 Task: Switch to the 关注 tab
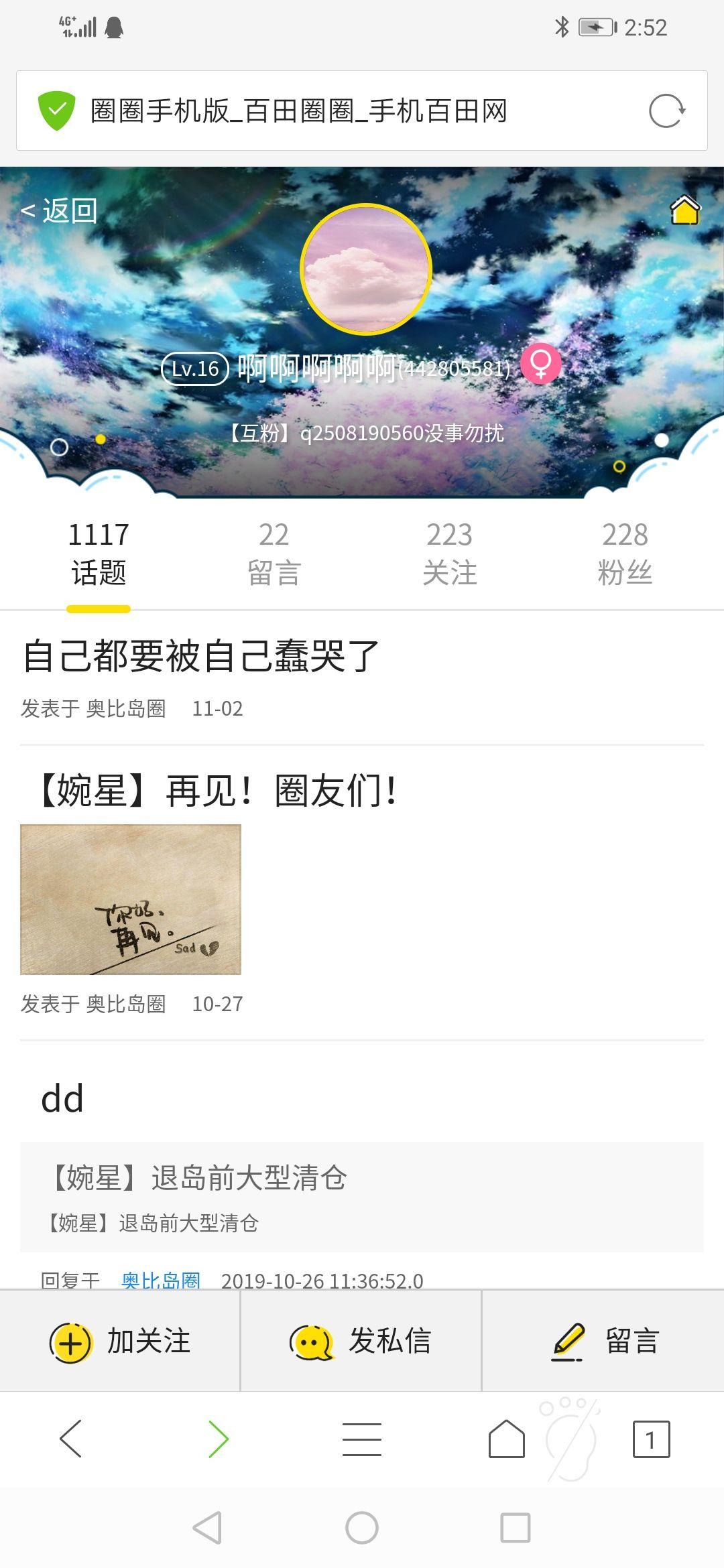[450, 553]
